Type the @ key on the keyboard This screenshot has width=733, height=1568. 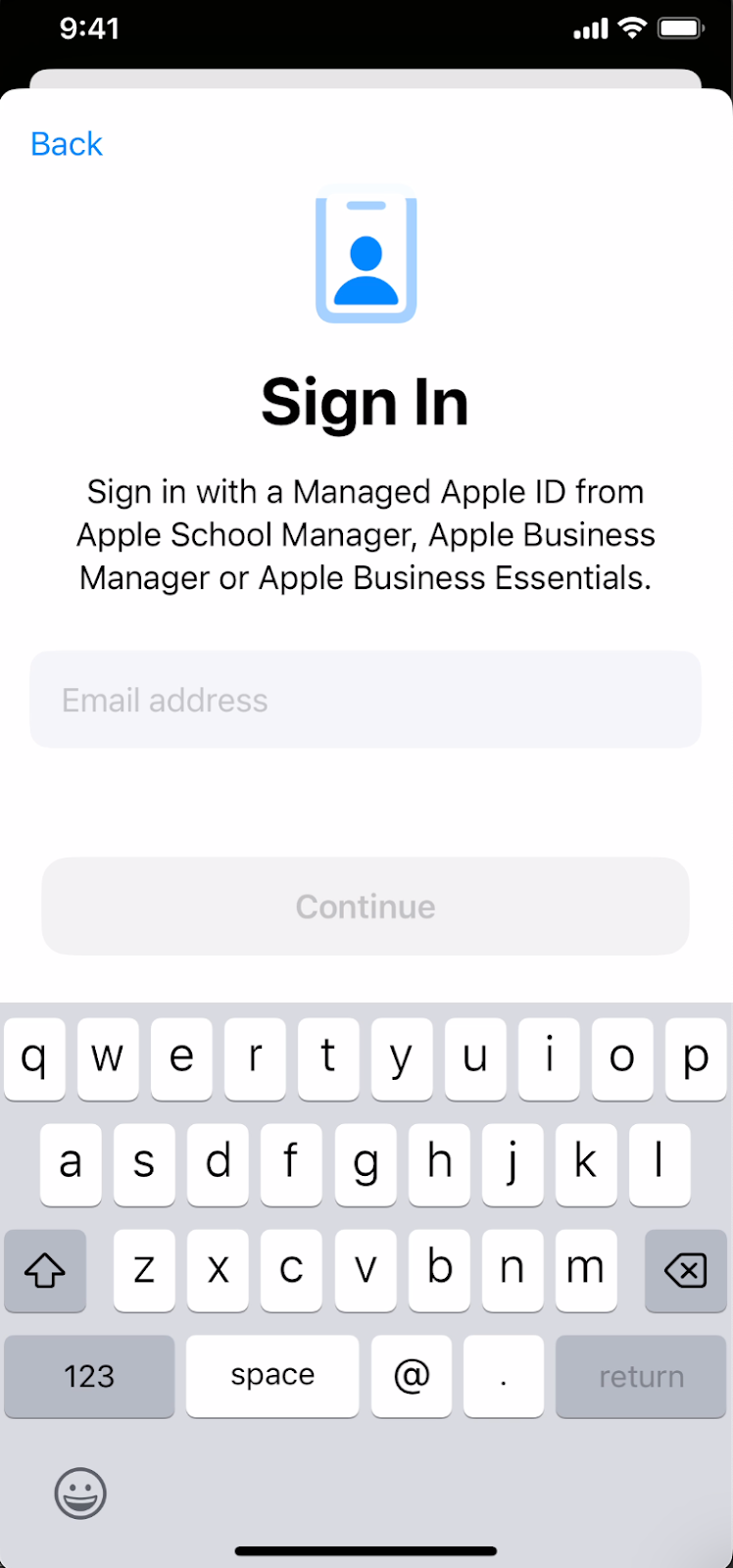tap(412, 1376)
